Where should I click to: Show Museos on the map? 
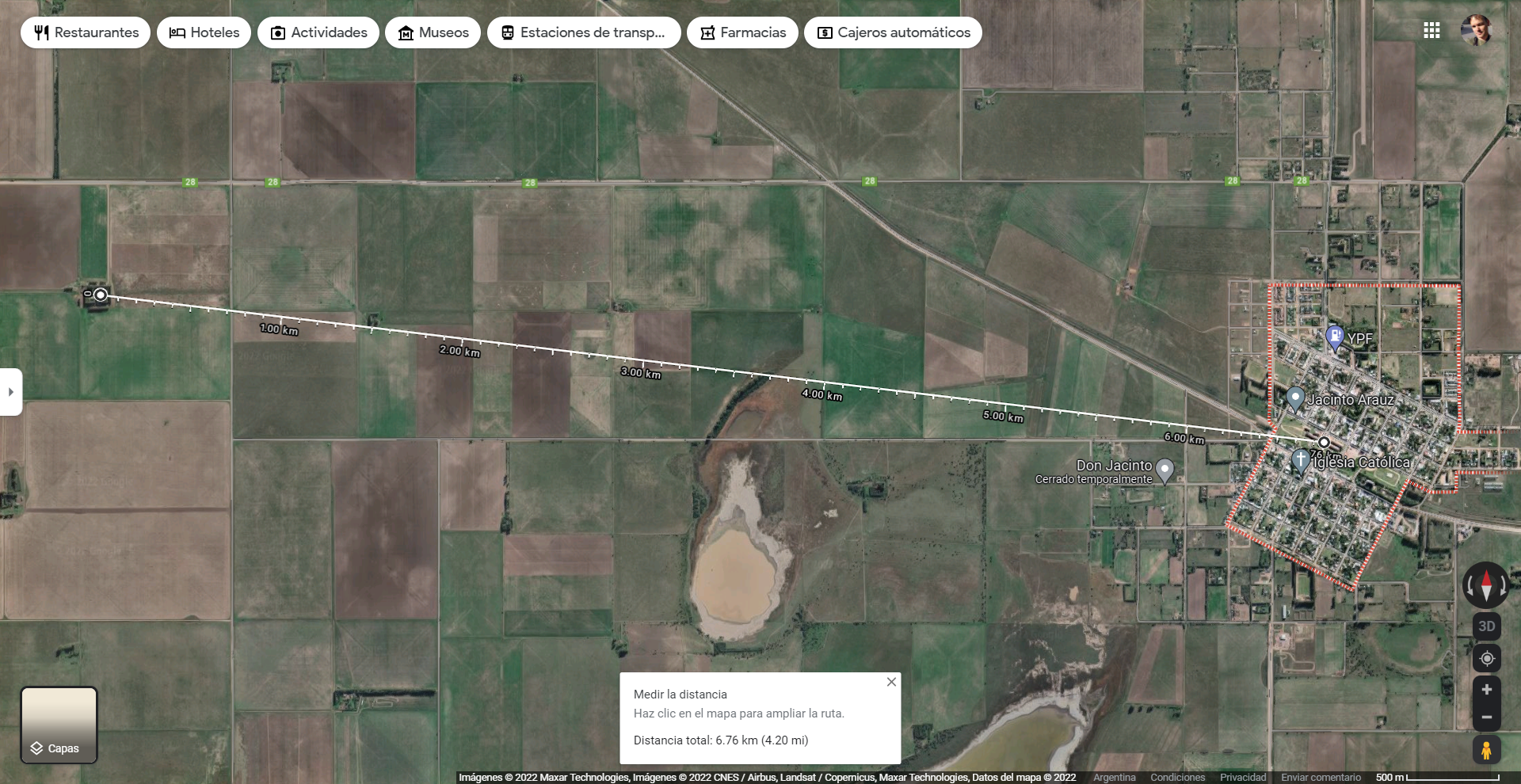pos(433,32)
